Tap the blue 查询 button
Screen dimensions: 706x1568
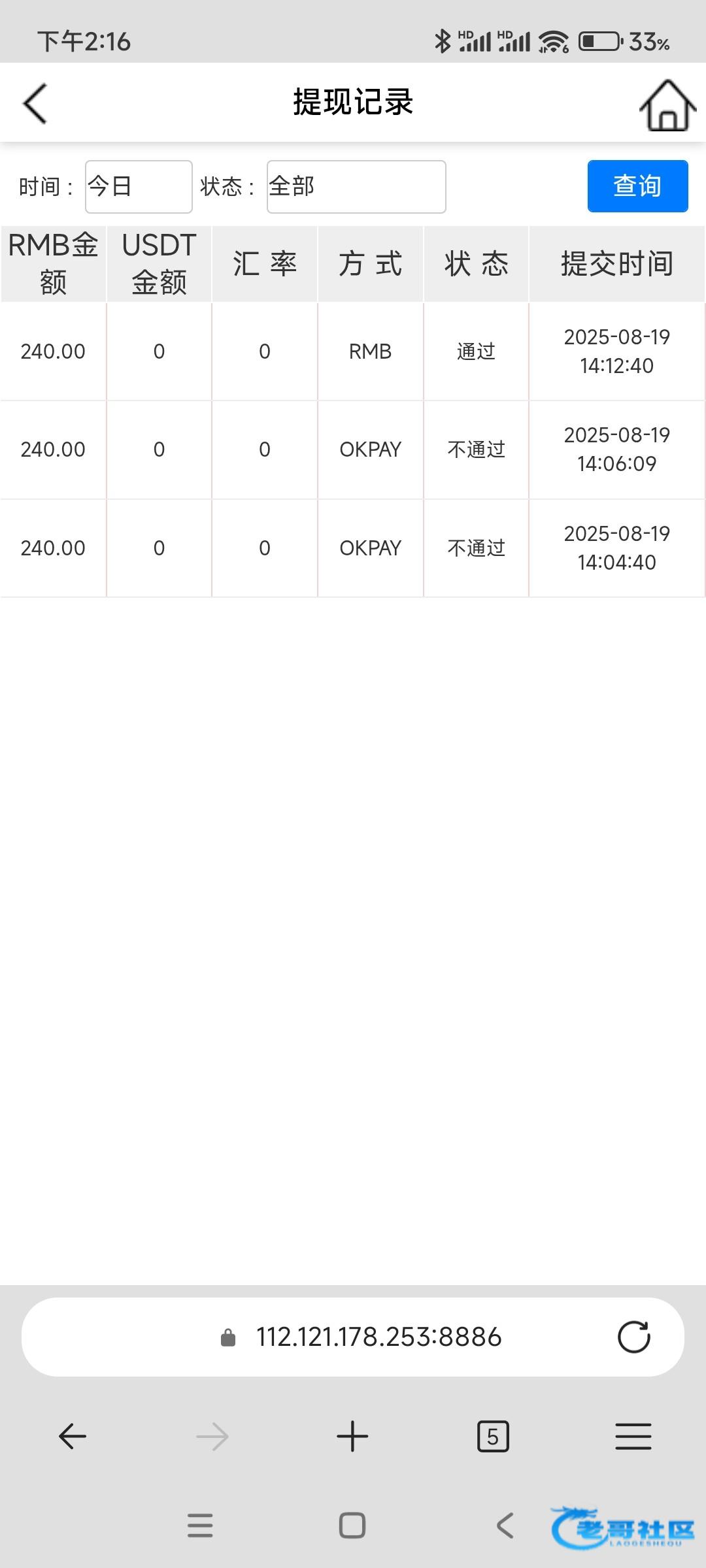637,186
